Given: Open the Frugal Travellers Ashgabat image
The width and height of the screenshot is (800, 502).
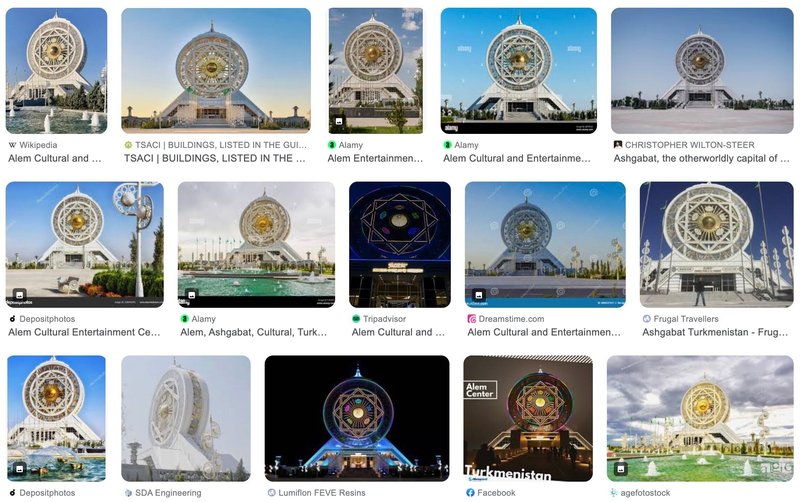Looking at the screenshot, I should pos(716,243).
